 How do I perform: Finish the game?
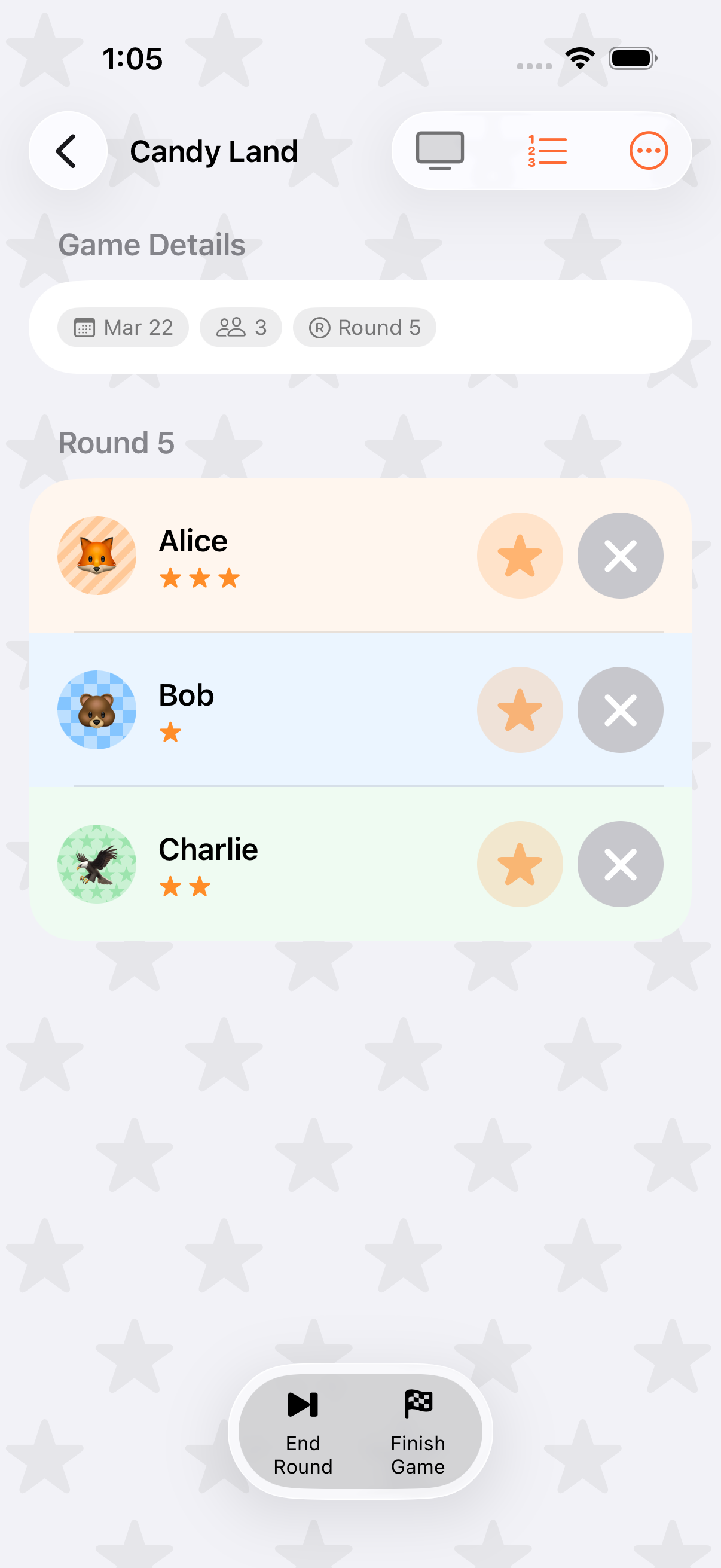(x=418, y=1432)
